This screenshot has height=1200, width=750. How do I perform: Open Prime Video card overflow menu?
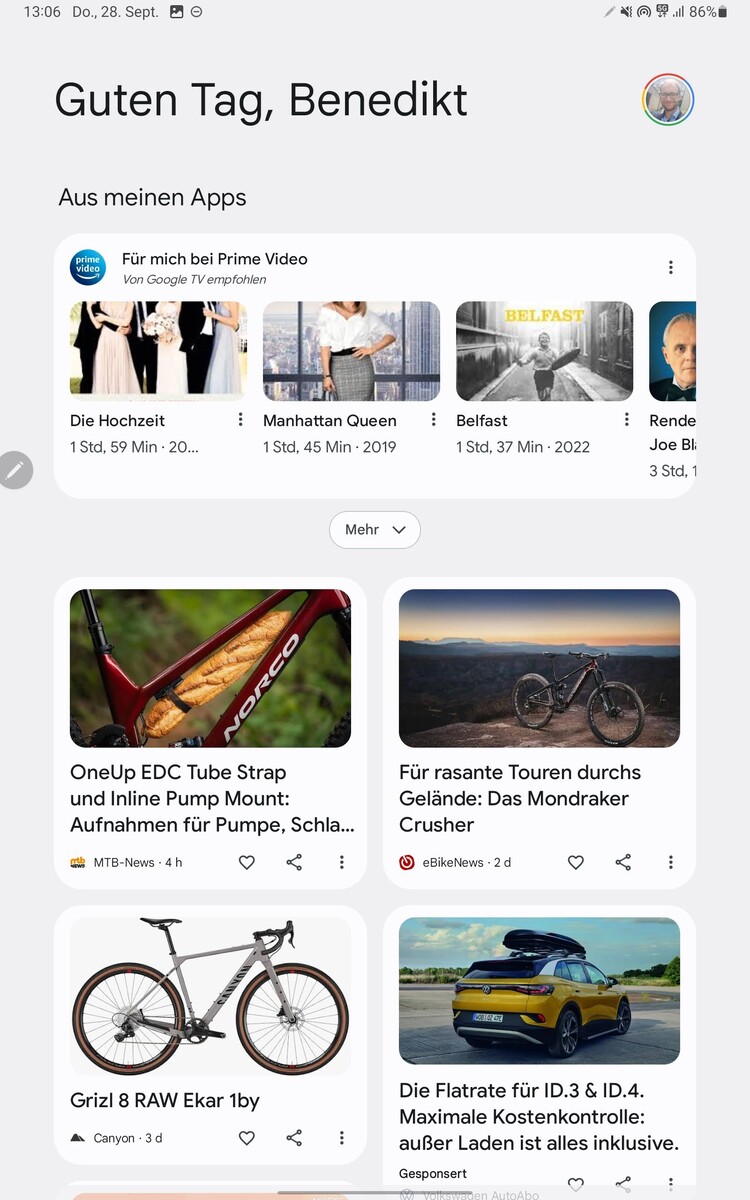pos(670,267)
